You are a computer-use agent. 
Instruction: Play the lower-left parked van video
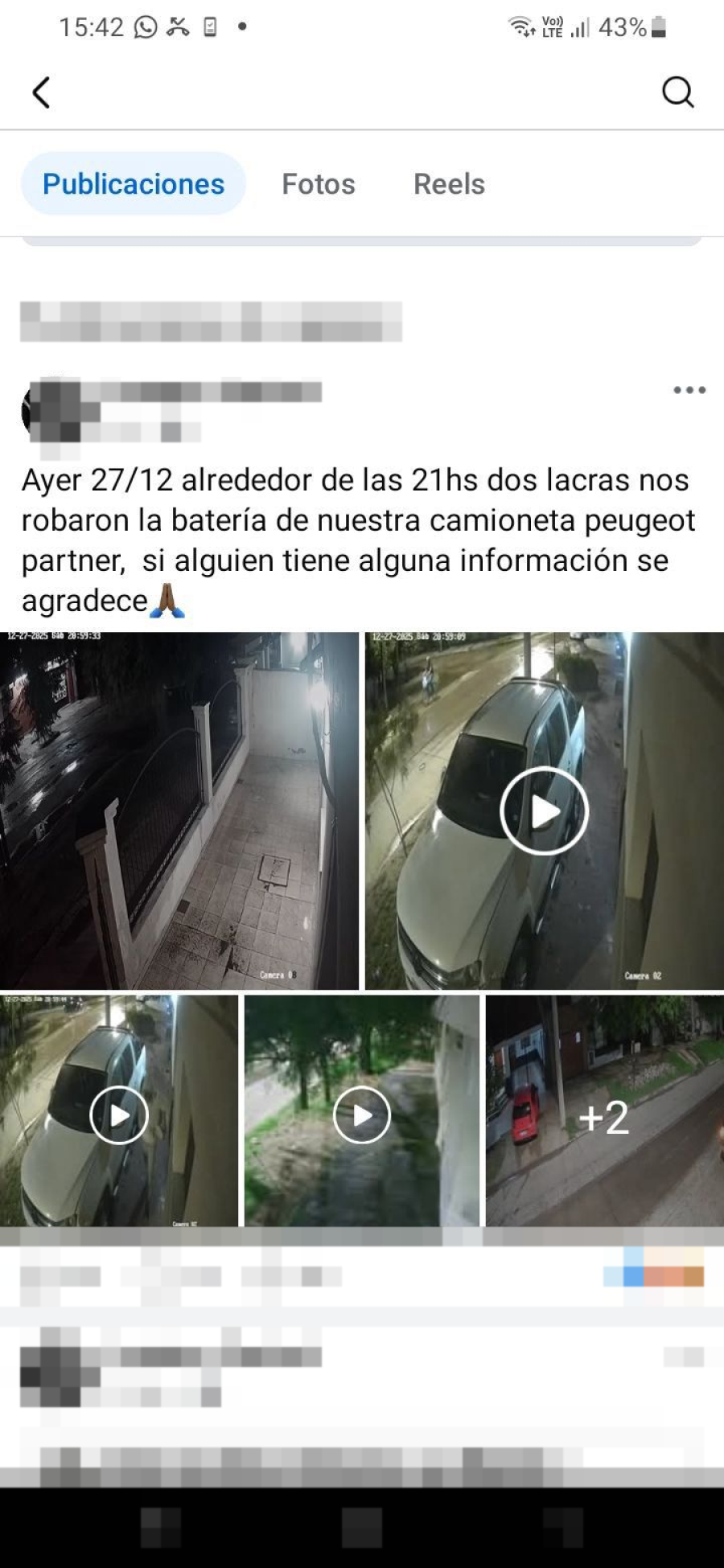(119, 1114)
